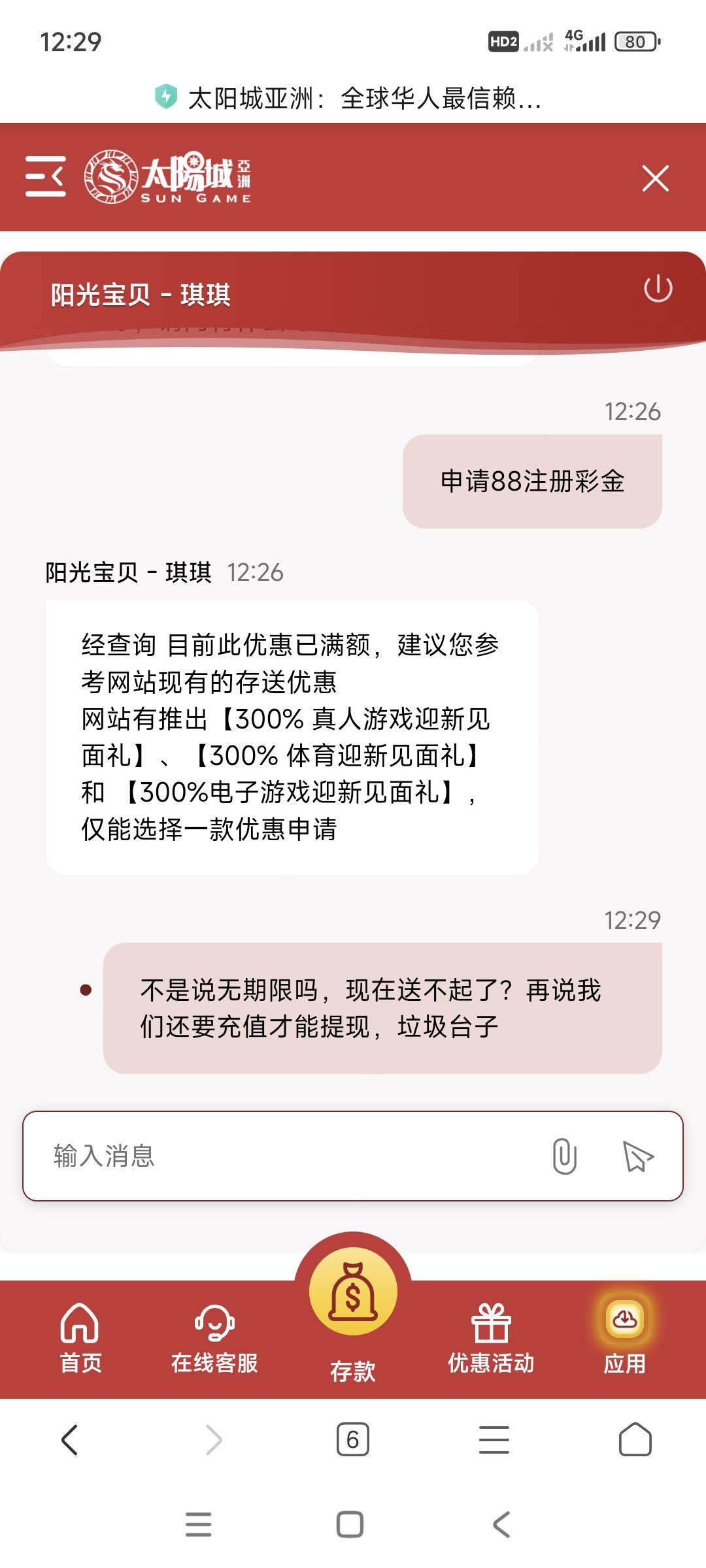
Task: Go back with the browser back arrow
Action: [x=70, y=1440]
